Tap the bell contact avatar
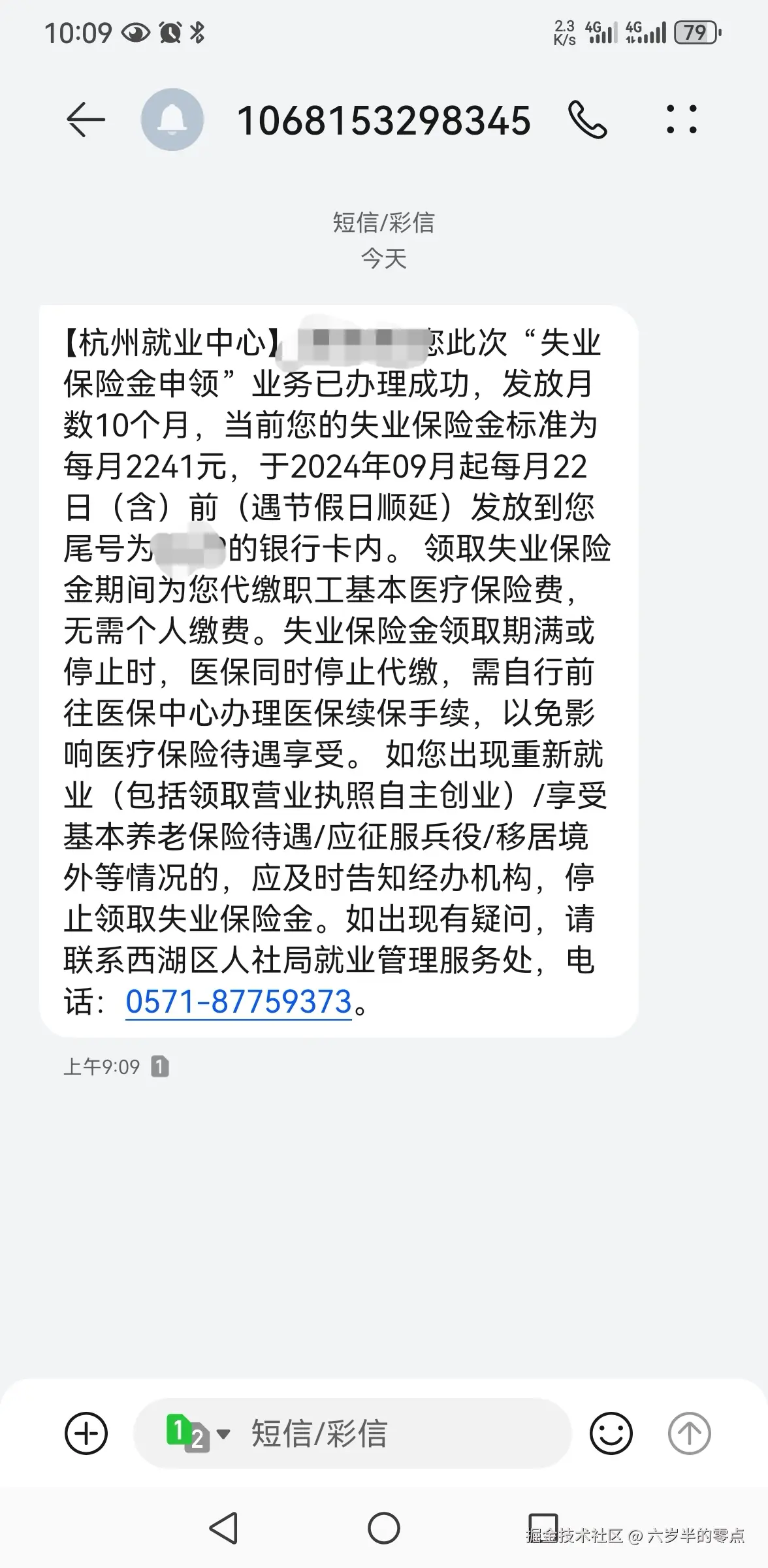Screen dimensions: 768x1568 172,120
